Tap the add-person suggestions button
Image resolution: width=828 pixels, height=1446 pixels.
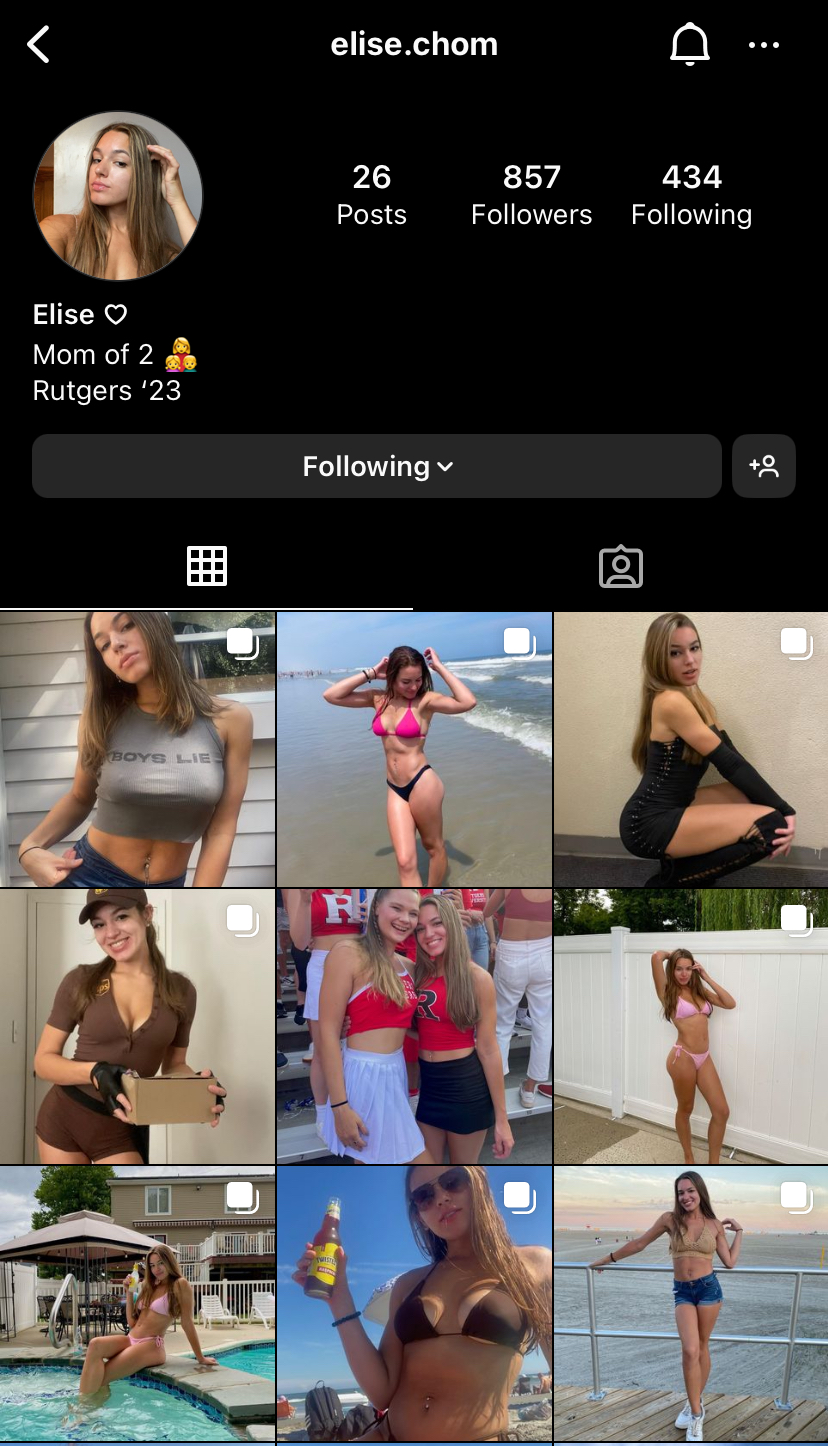(x=764, y=466)
